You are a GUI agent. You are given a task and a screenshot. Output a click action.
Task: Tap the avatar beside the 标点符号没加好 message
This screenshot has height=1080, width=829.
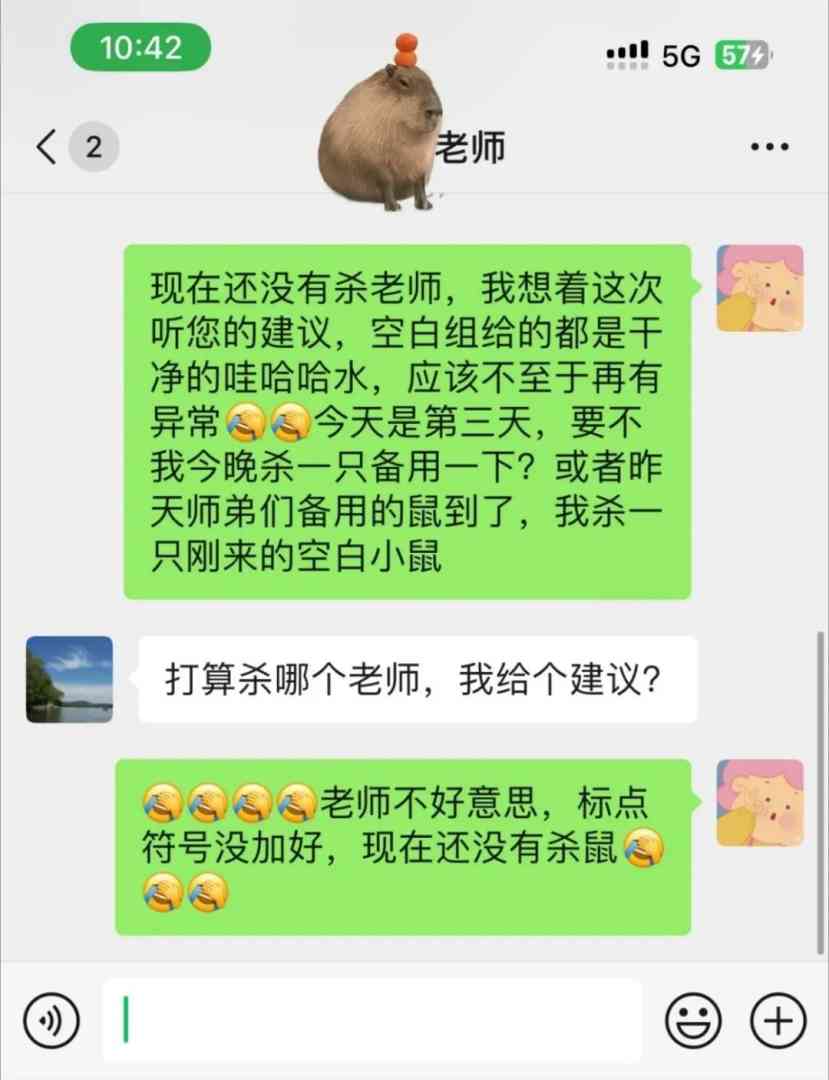760,802
